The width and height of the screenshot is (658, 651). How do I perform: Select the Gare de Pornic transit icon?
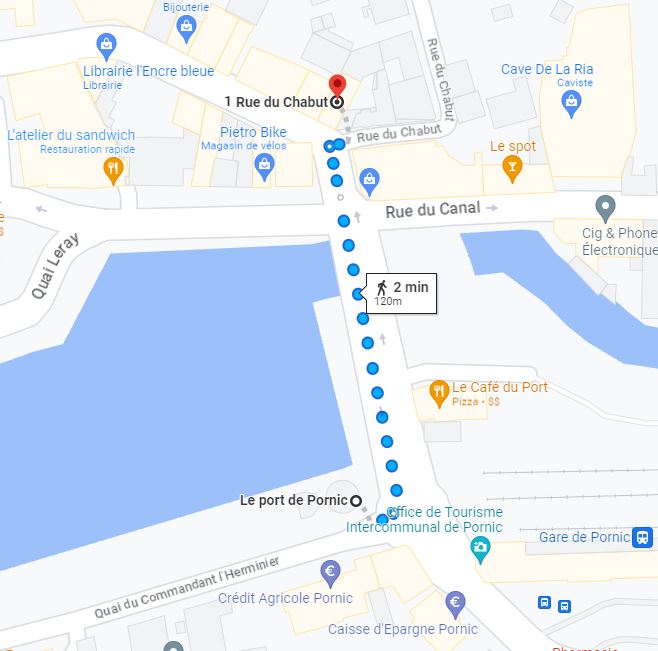click(642, 537)
